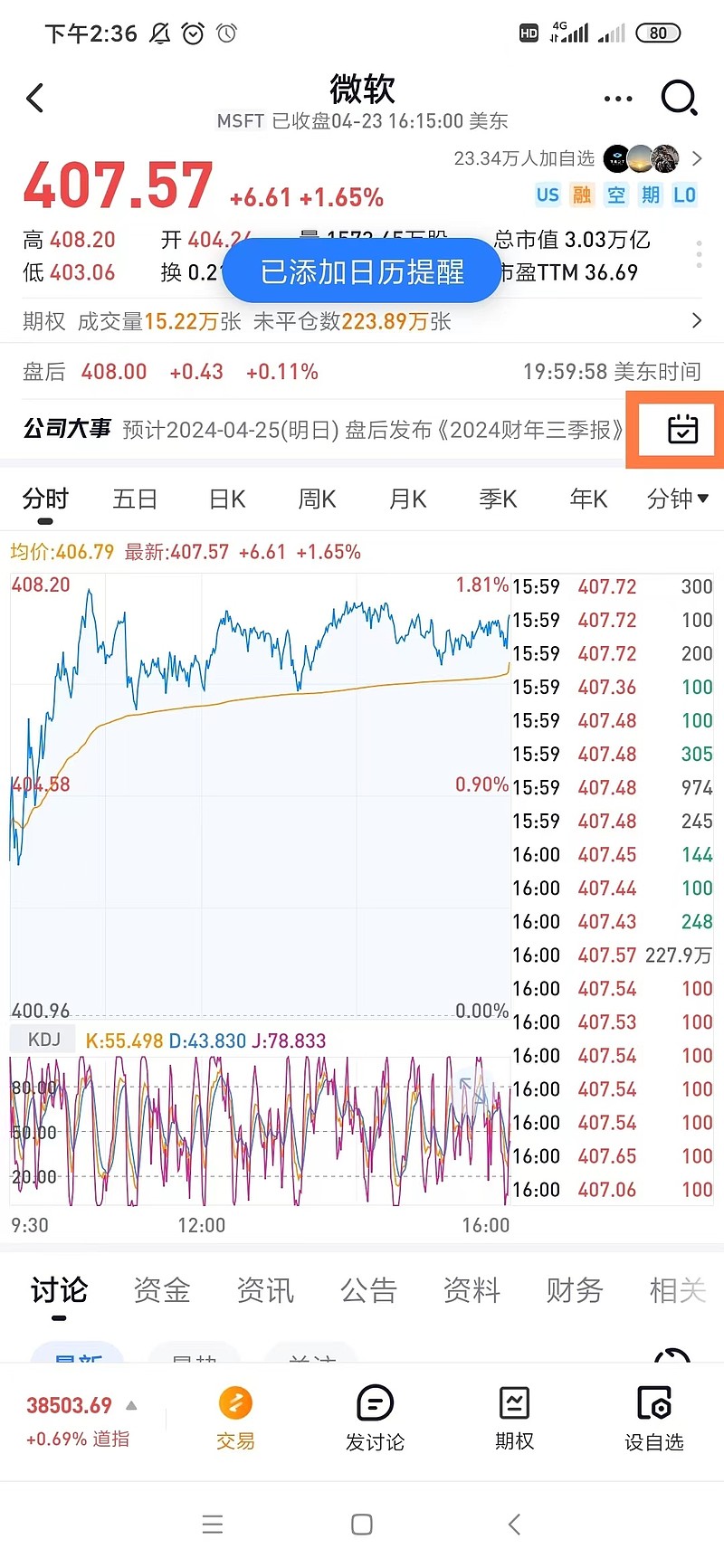Tap the back arrow to exit MSFT page
Image resolution: width=724 pixels, height=1568 pixels.
36,98
